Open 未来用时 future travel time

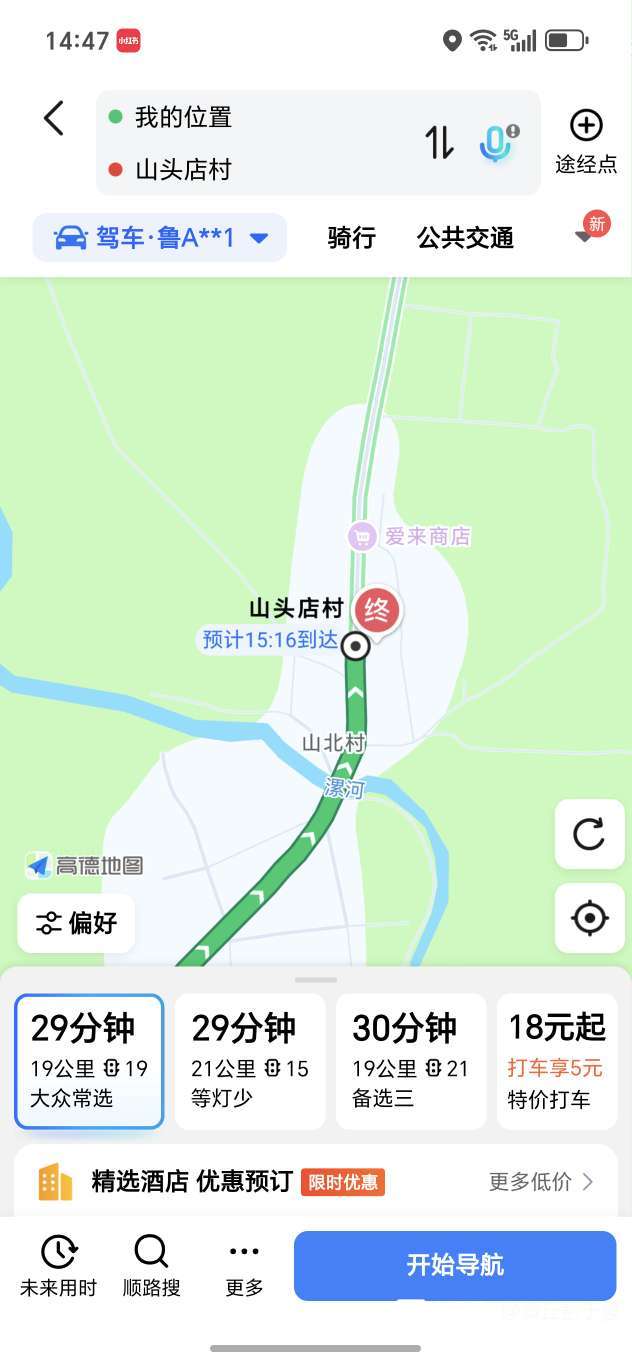tap(58, 1265)
